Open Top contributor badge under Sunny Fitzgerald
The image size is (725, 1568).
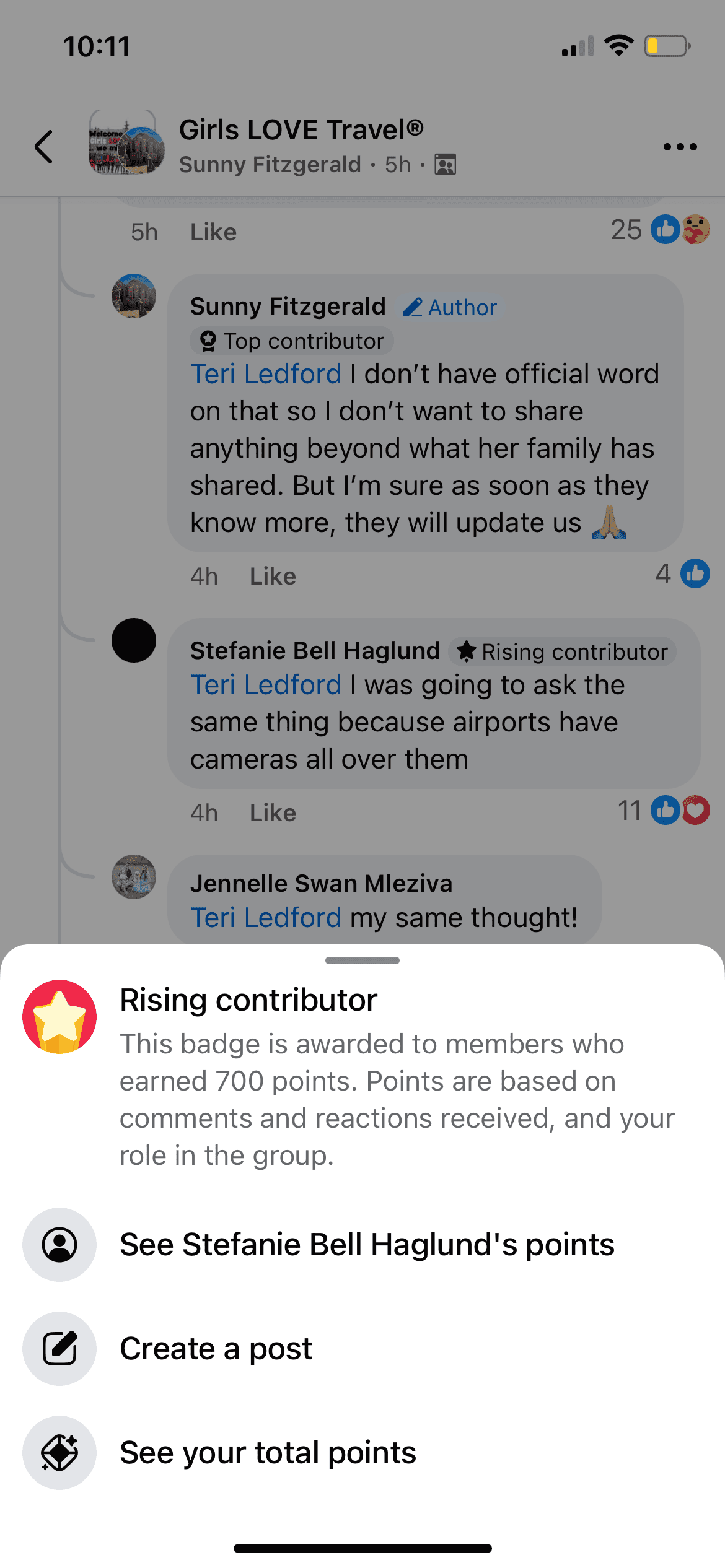click(x=292, y=341)
